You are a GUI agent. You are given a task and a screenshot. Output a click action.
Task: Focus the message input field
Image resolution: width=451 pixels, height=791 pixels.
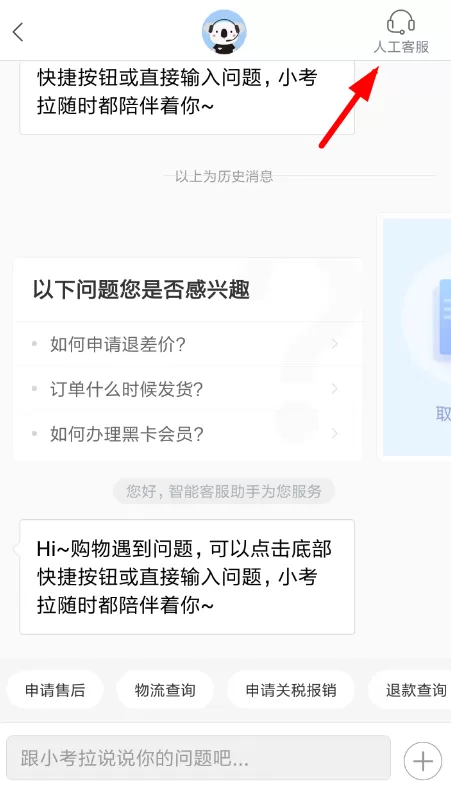[198, 758]
